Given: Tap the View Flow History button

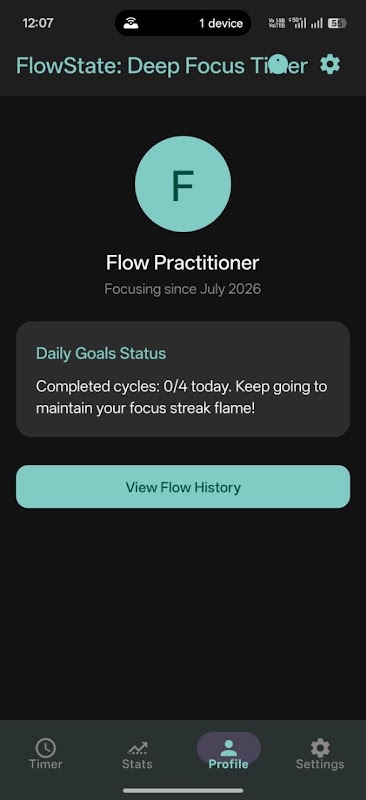Looking at the screenshot, I should 183,487.
